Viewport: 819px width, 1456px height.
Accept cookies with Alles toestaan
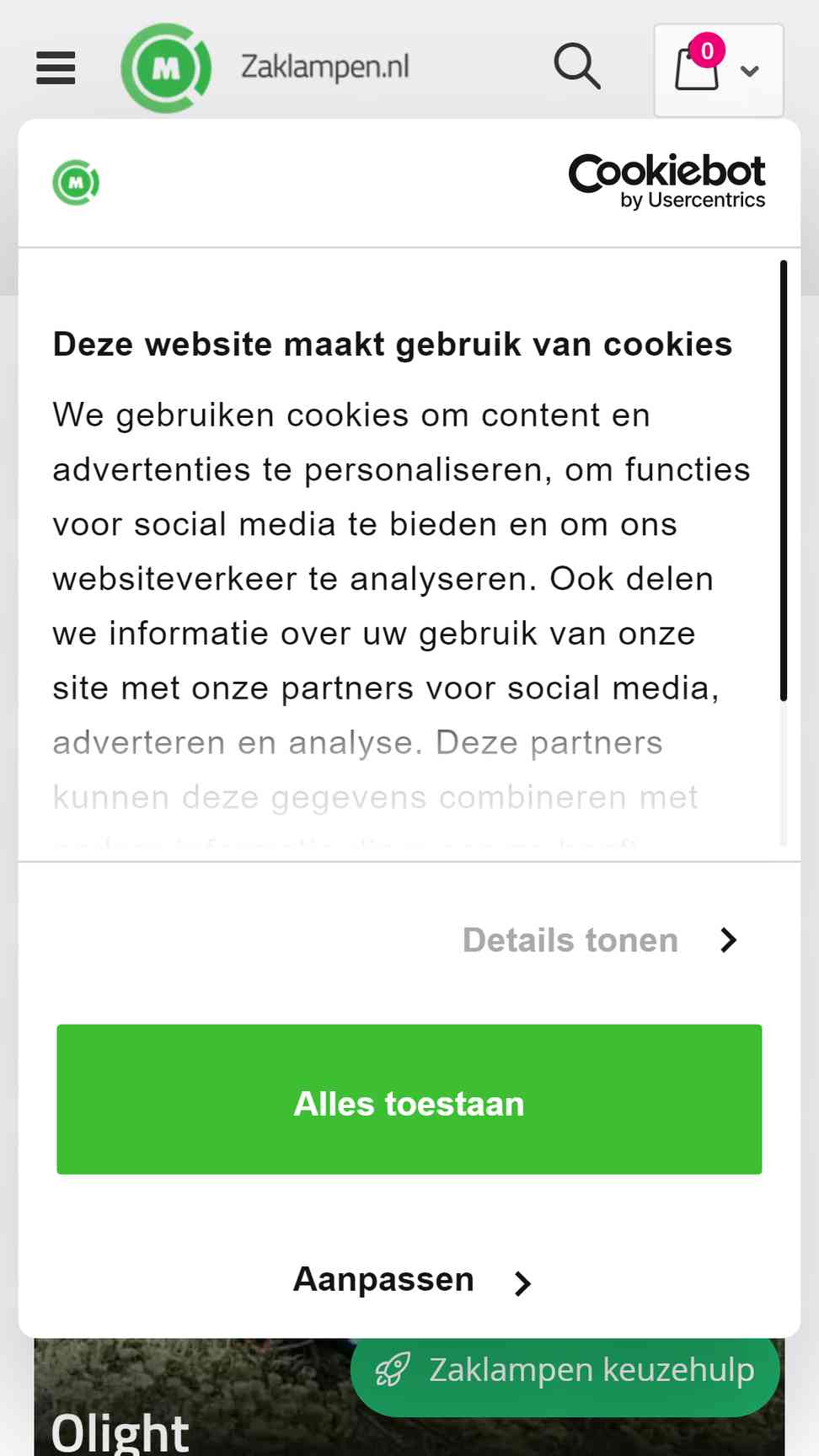tap(409, 1100)
